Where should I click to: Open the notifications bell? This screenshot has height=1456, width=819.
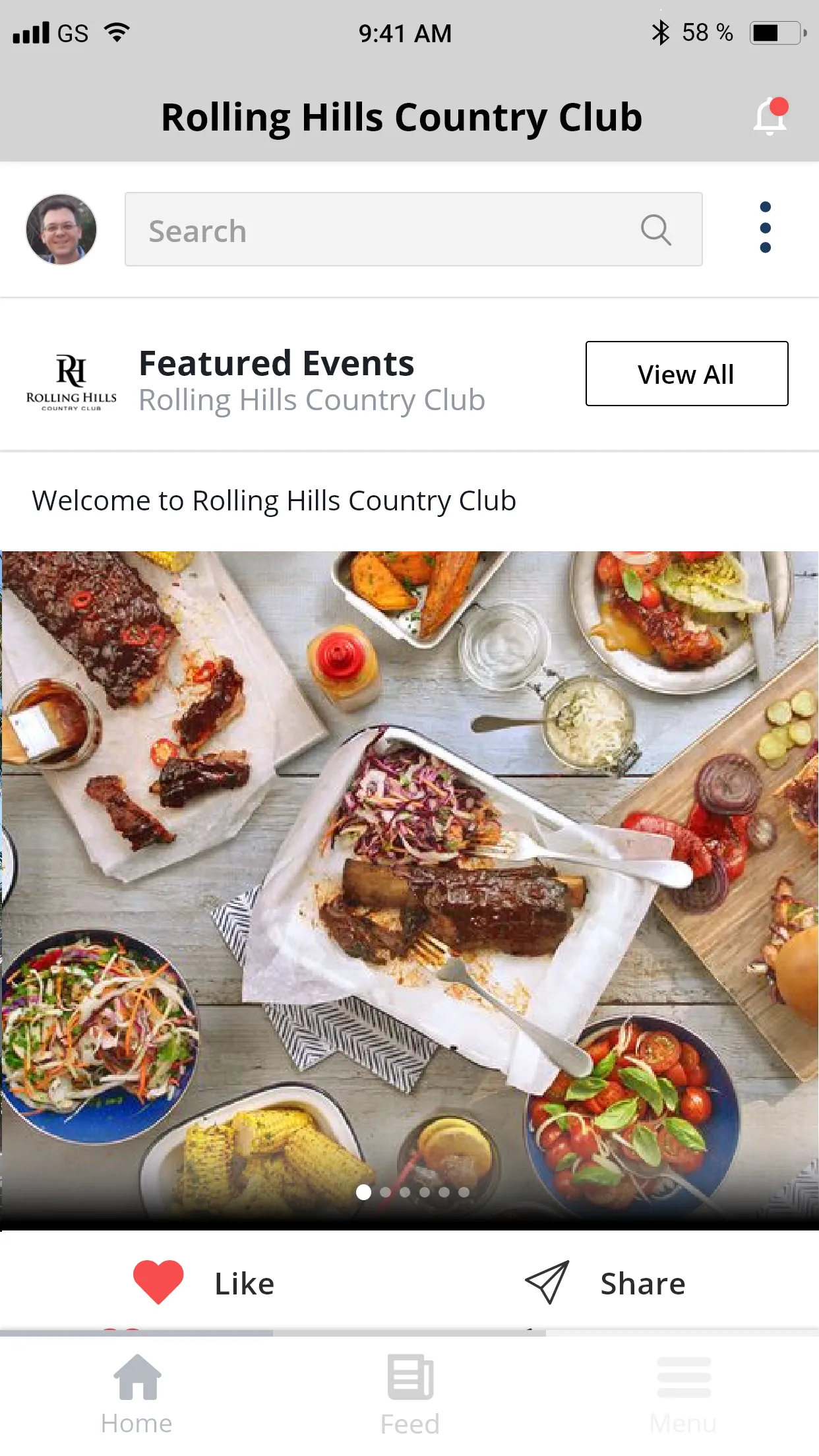pyautogui.click(x=771, y=117)
